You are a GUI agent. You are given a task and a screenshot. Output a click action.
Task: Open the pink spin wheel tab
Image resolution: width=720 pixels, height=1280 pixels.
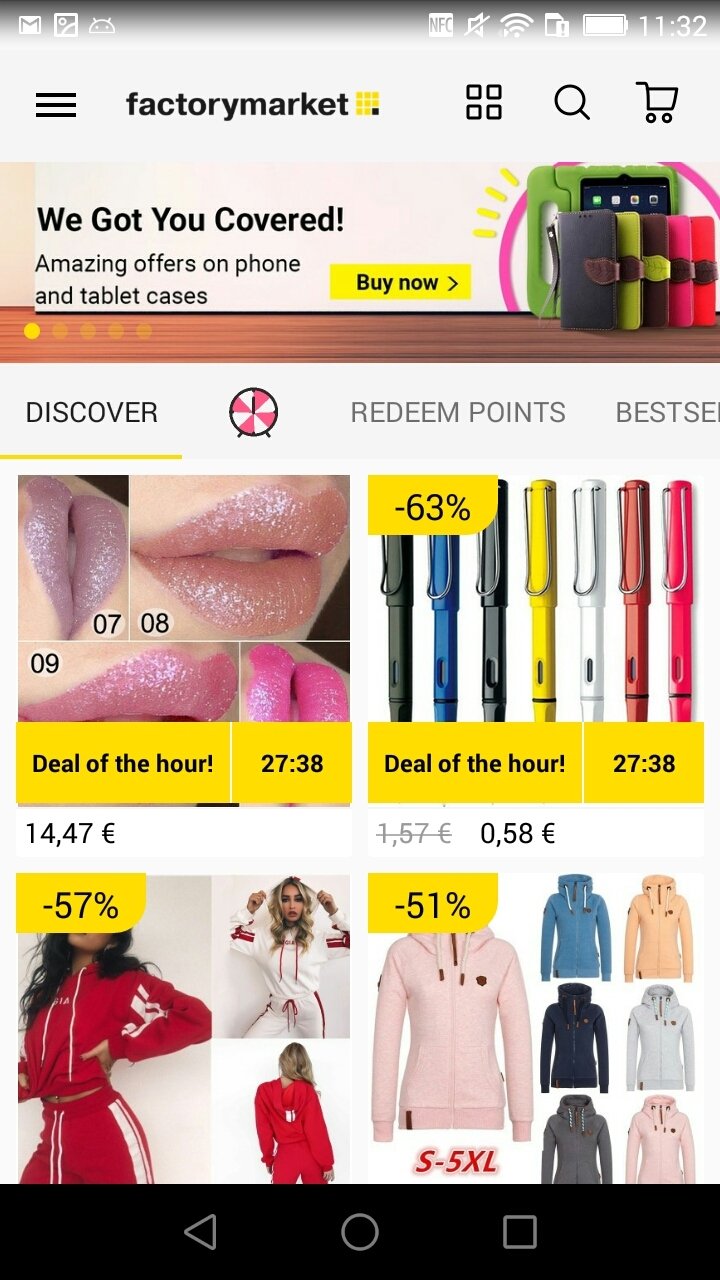coord(253,412)
